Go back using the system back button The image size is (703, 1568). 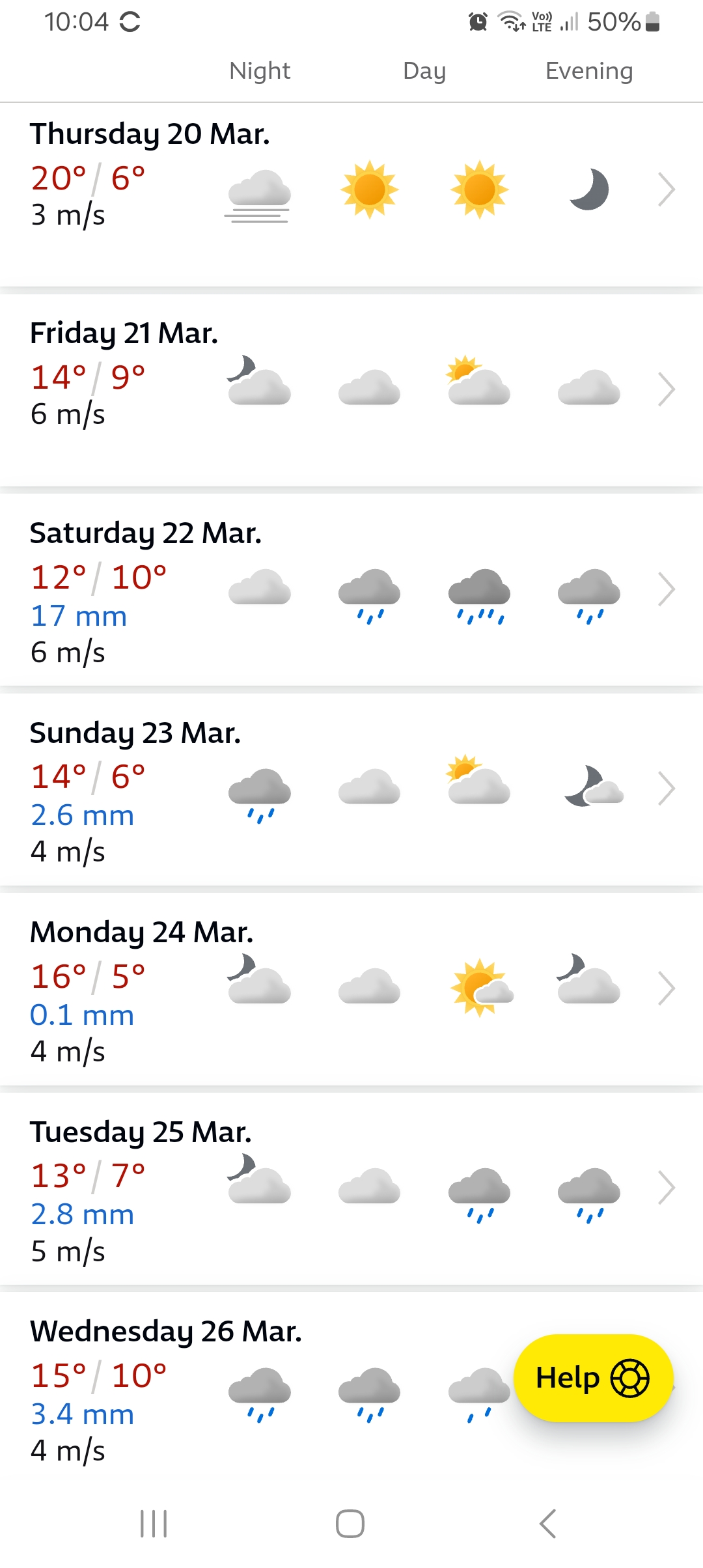548,1524
